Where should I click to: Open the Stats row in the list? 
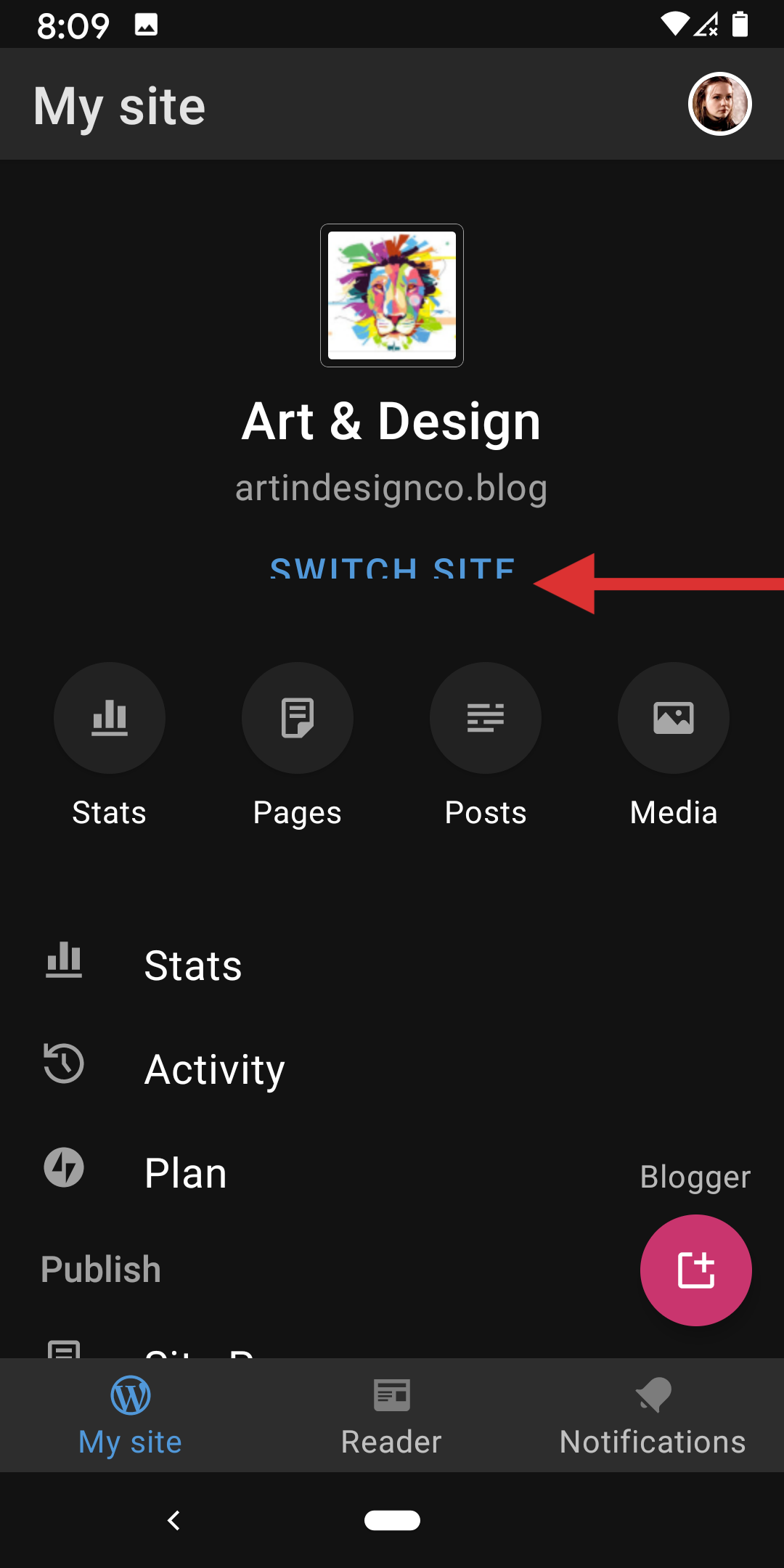coord(192,965)
